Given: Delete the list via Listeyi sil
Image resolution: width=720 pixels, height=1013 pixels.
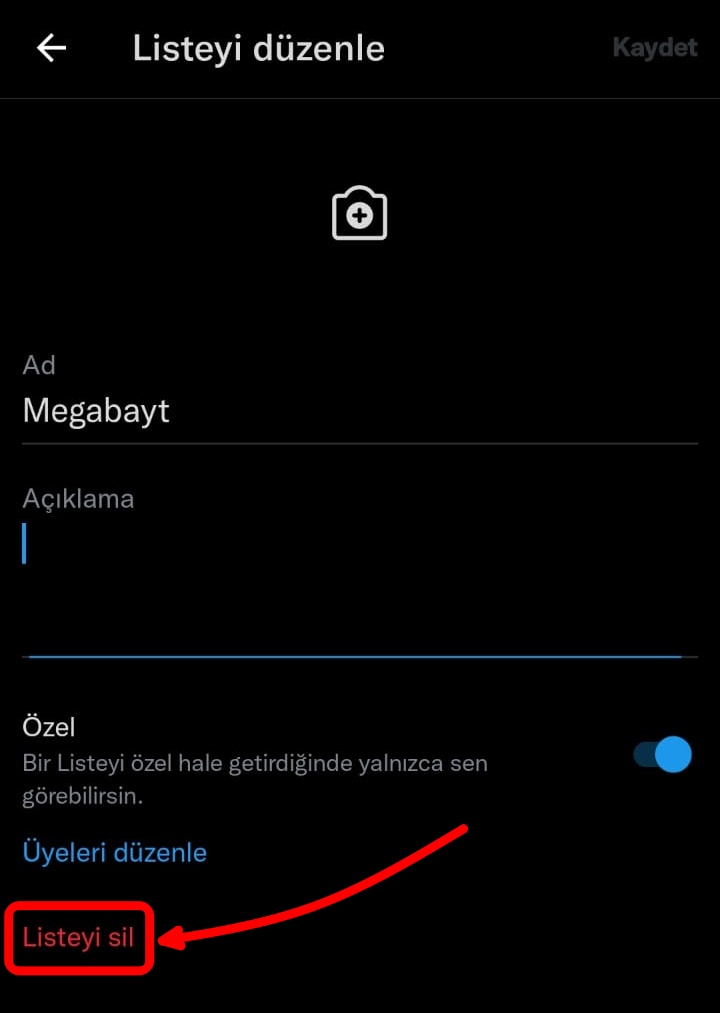Looking at the screenshot, I should [x=79, y=938].
